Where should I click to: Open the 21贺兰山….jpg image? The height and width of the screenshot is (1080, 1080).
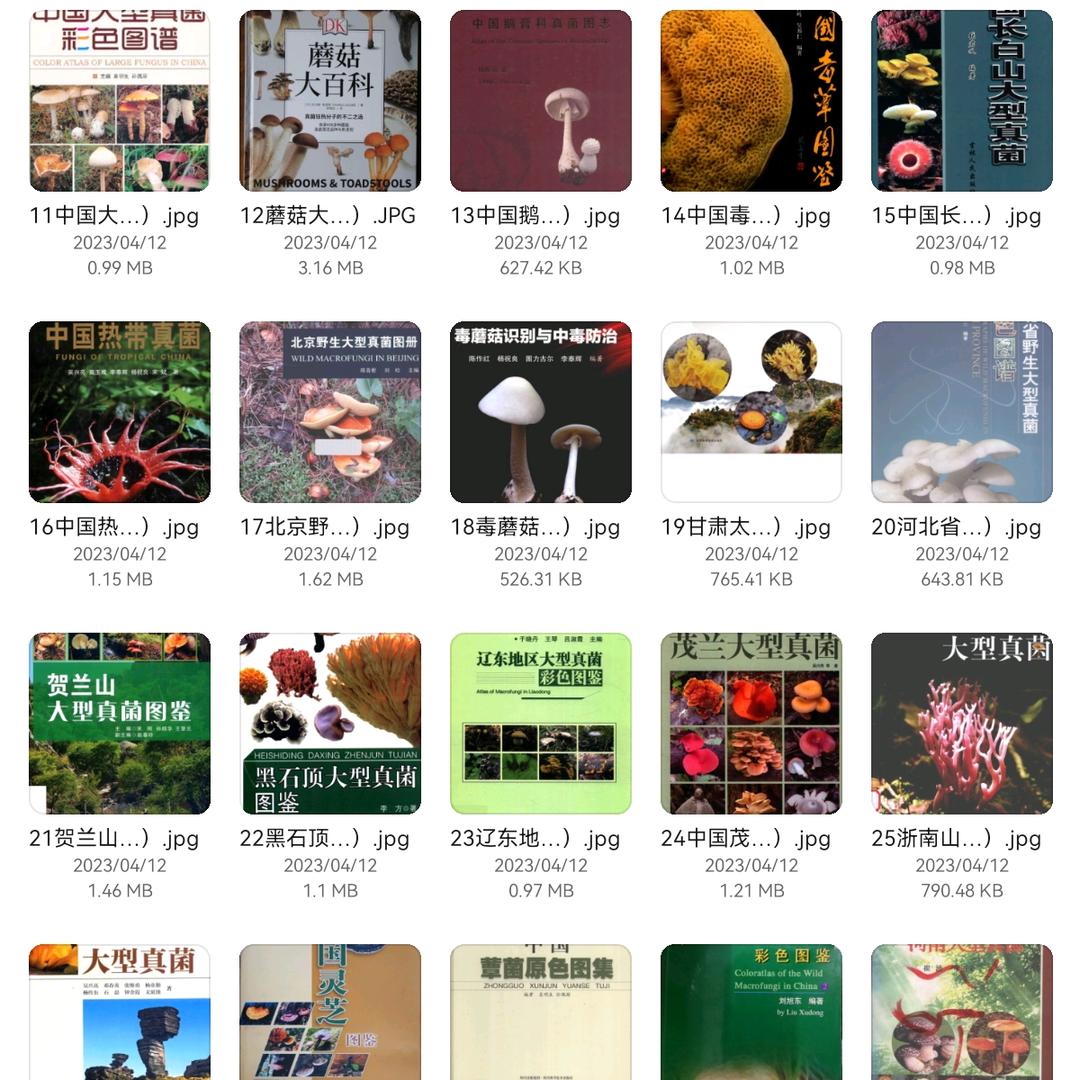120,723
